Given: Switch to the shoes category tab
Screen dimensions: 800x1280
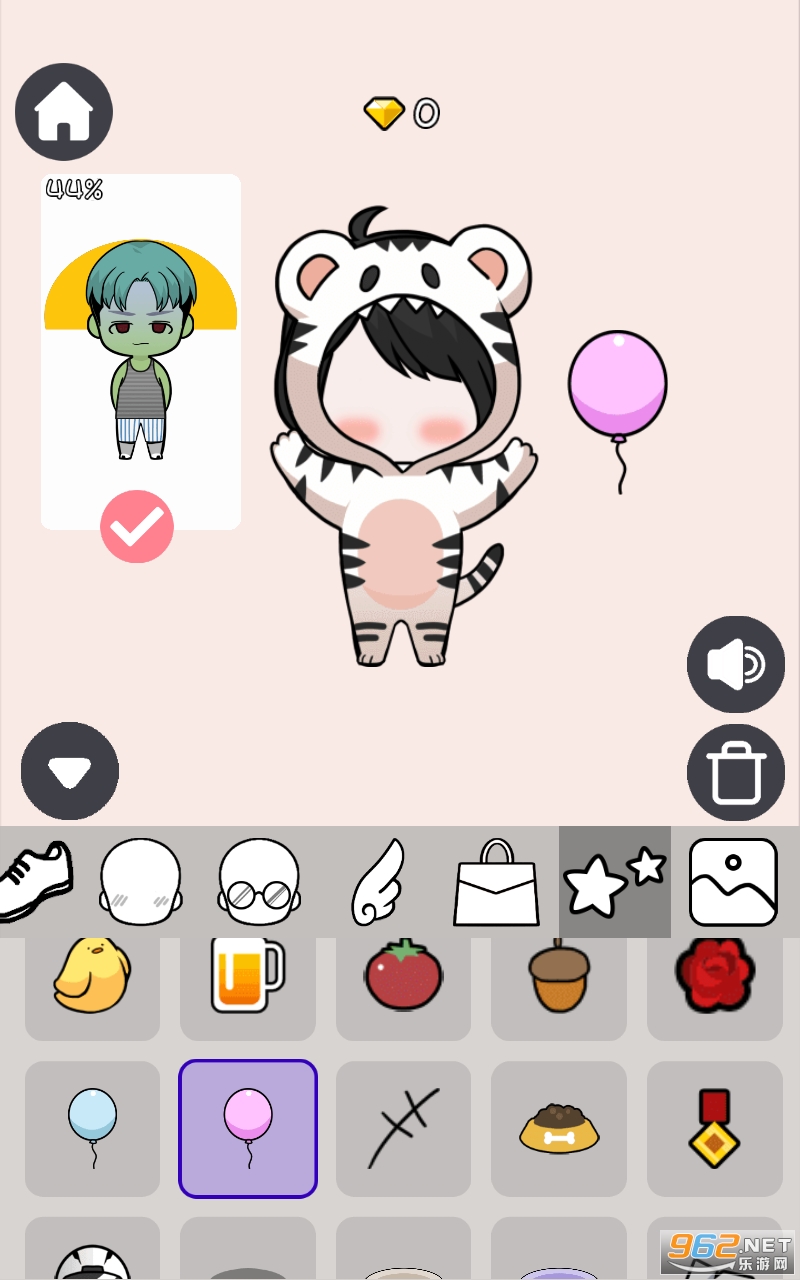Looking at the screenshot, I should tap(36, 881).
